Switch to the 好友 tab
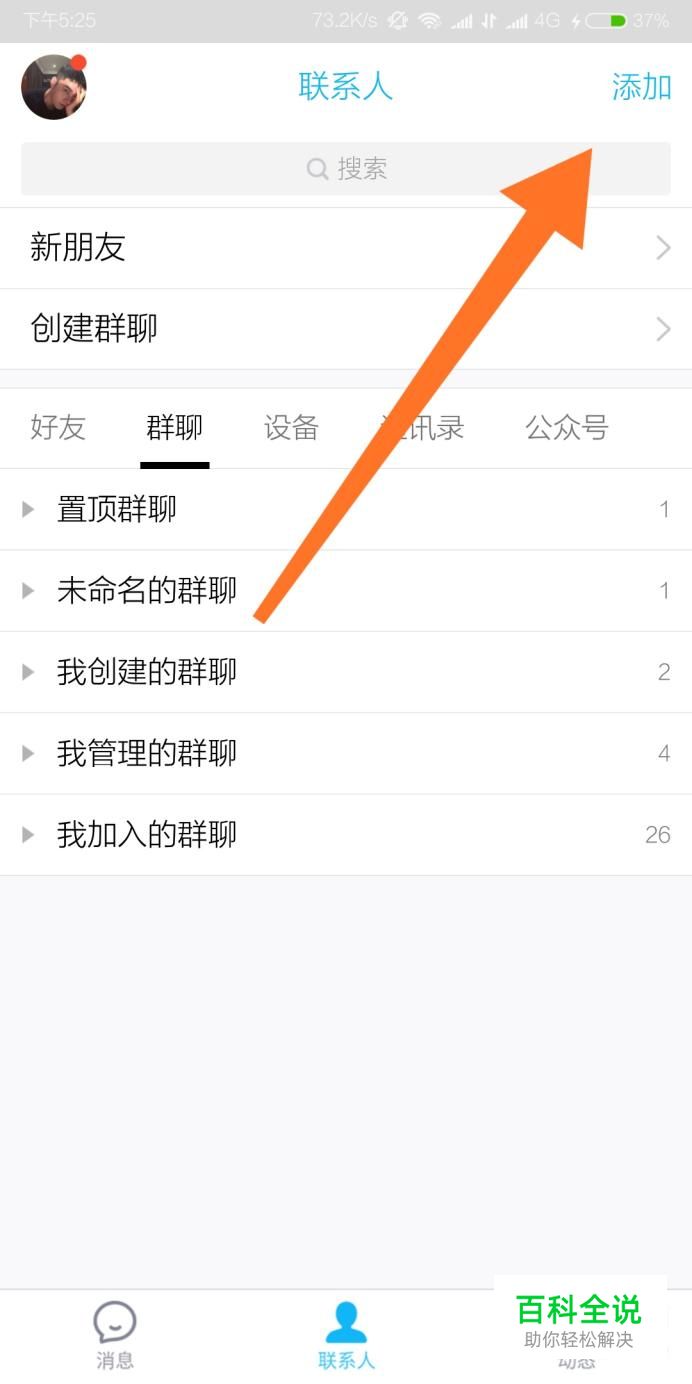The width and height of the screenshot is (692, 1384). tap(58, 428)
